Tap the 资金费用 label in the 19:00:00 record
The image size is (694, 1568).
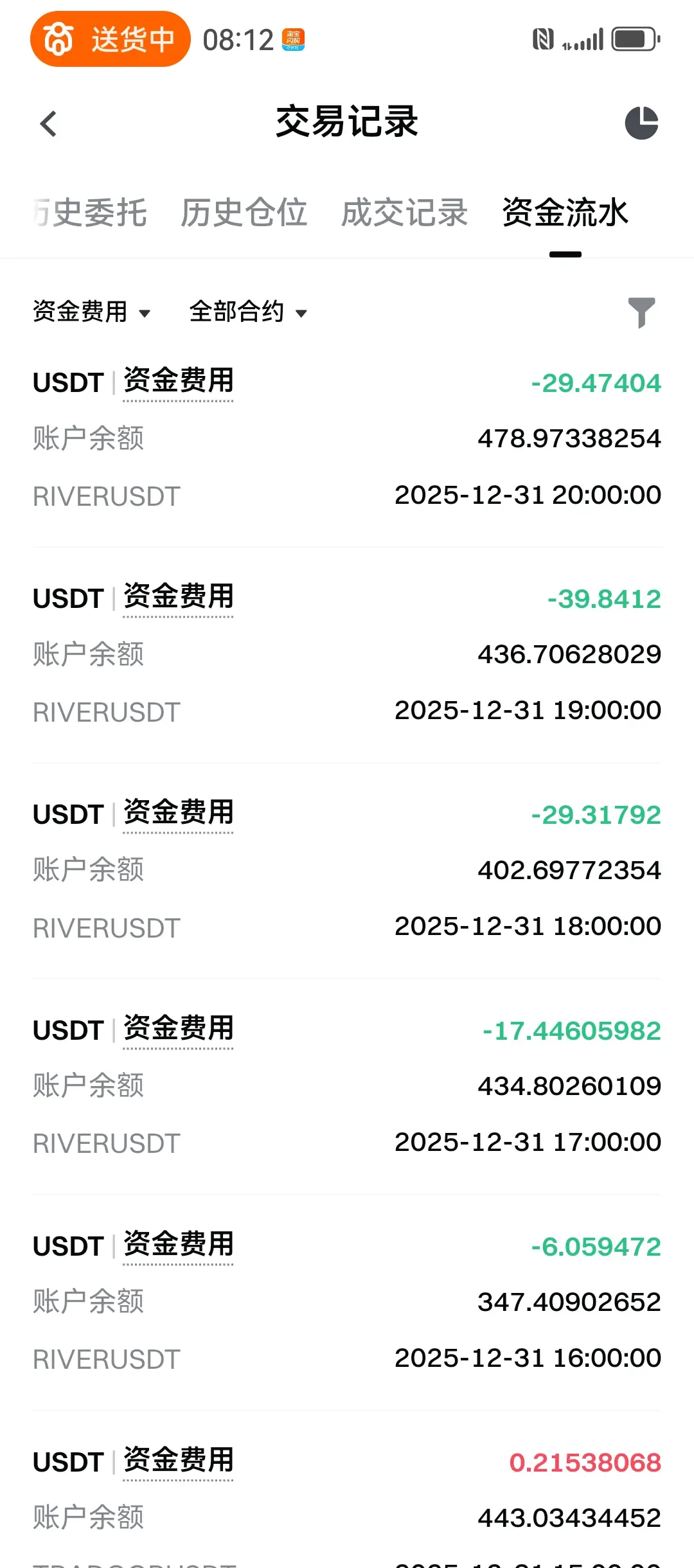click(x=179, y=597)
